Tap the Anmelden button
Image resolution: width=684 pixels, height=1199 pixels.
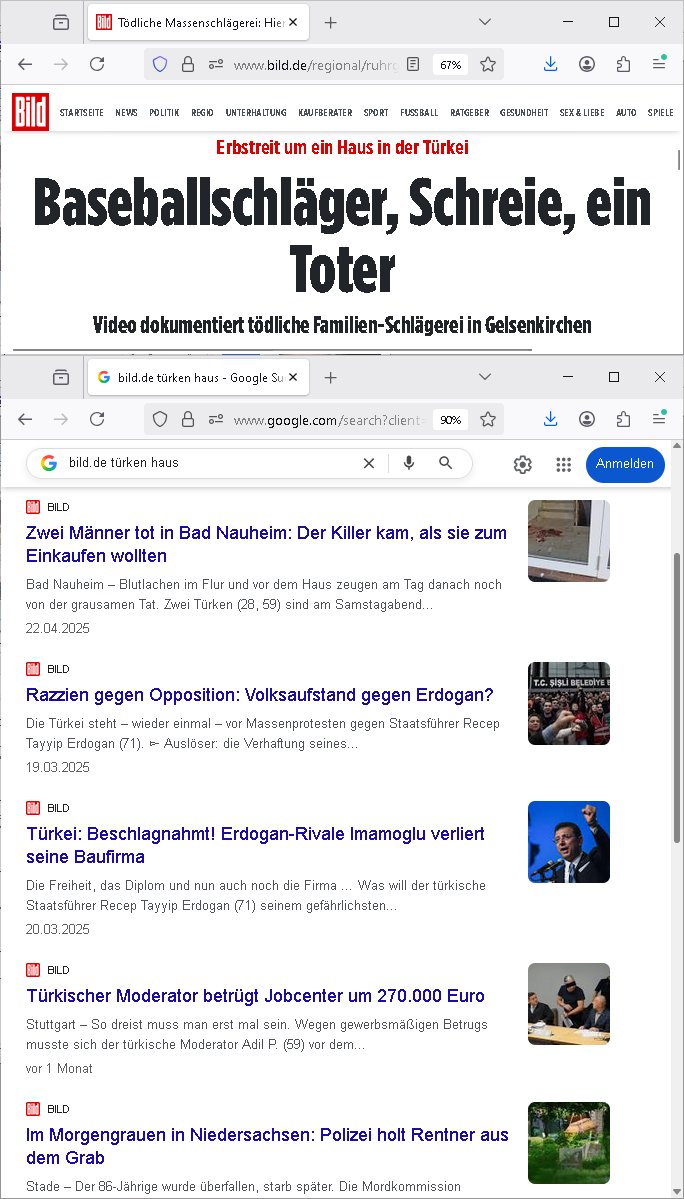point(624,464)
